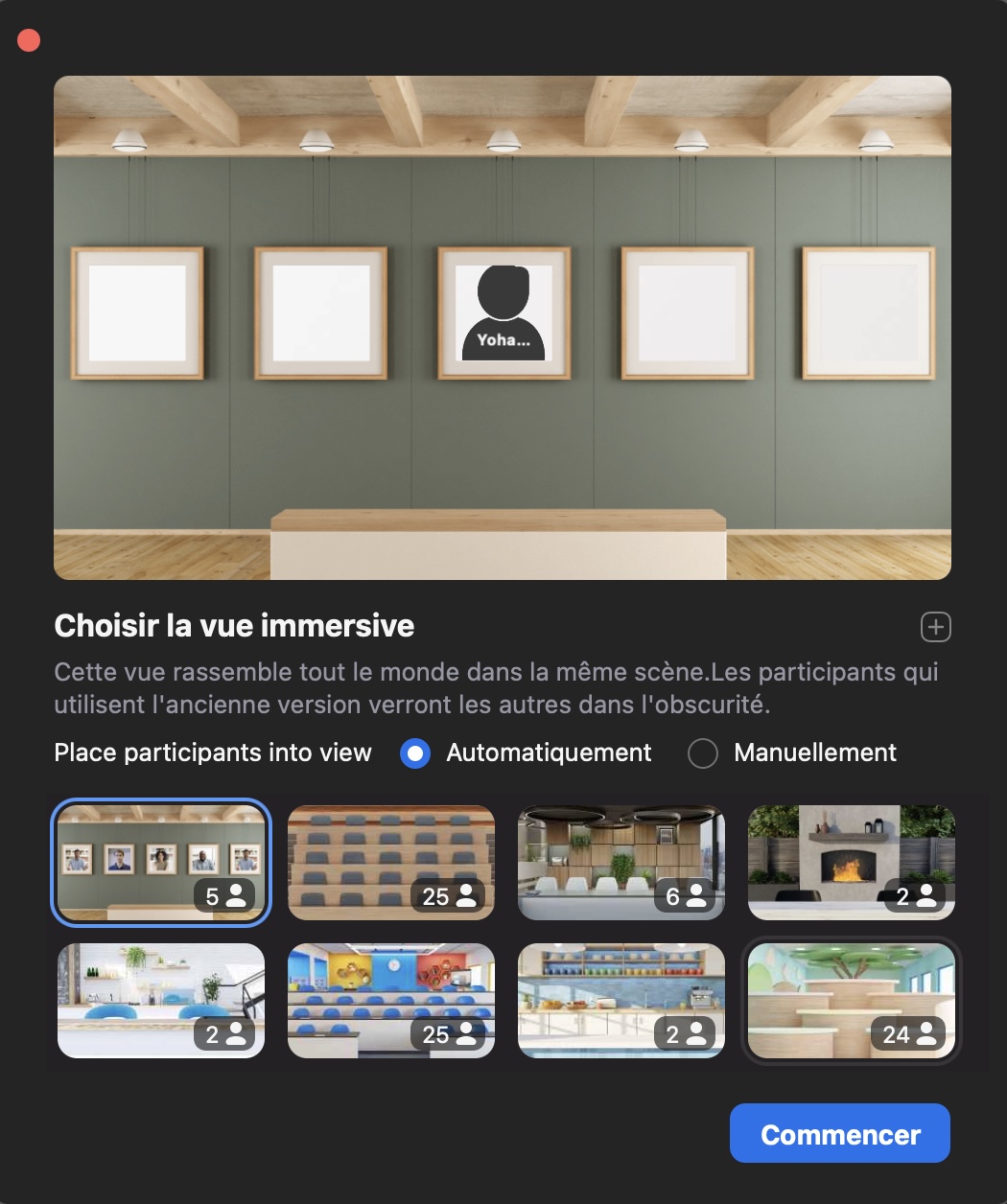Pick the grey-seat auditorium scene for 25
1007x1204 pixels.
pyautogui.click(x=391, y=862)
